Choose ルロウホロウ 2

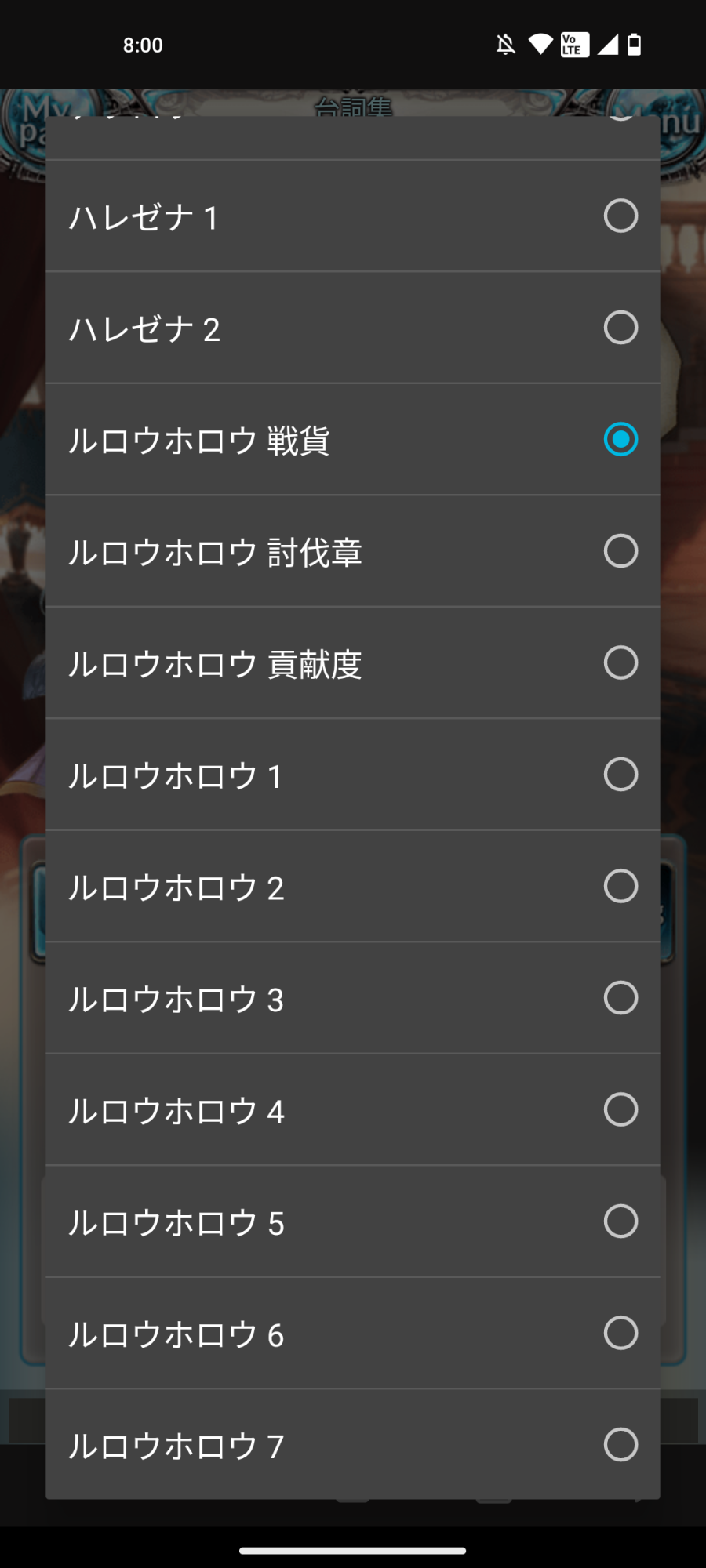point(353,887)
